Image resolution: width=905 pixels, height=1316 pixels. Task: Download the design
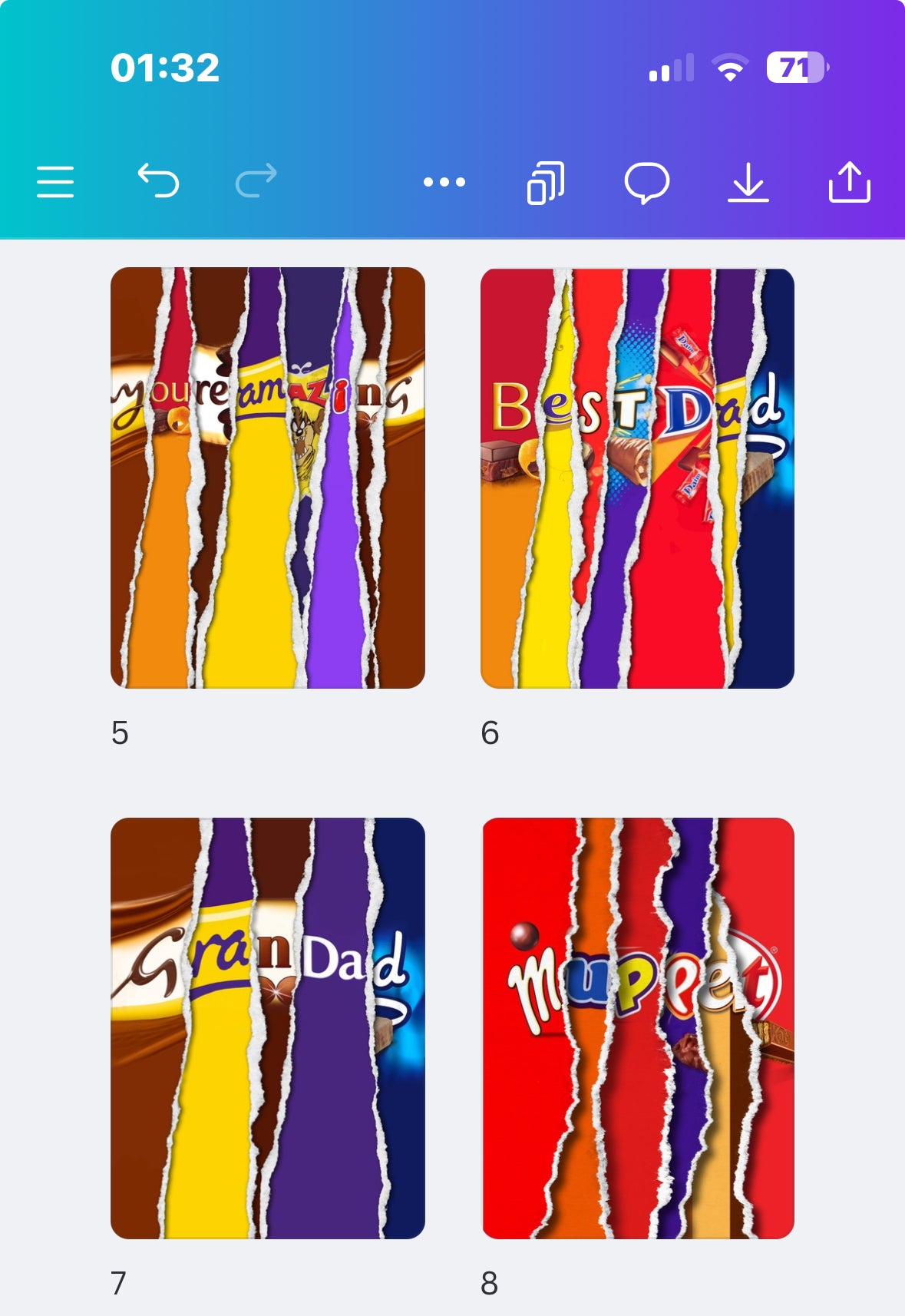pyautogui.click(x=748, y=183)
